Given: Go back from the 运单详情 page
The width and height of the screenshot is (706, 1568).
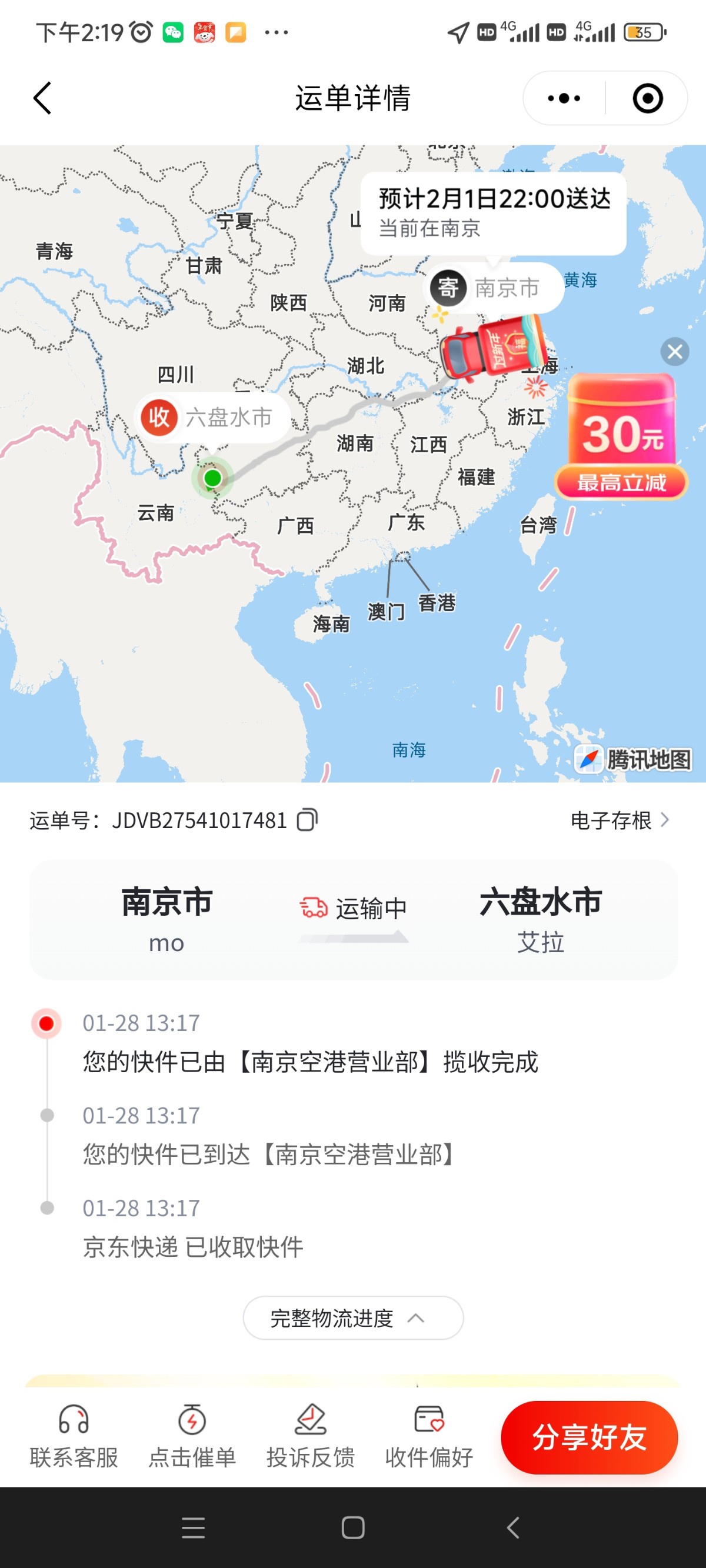Looking at the screenshot, I should click(42, 98).
